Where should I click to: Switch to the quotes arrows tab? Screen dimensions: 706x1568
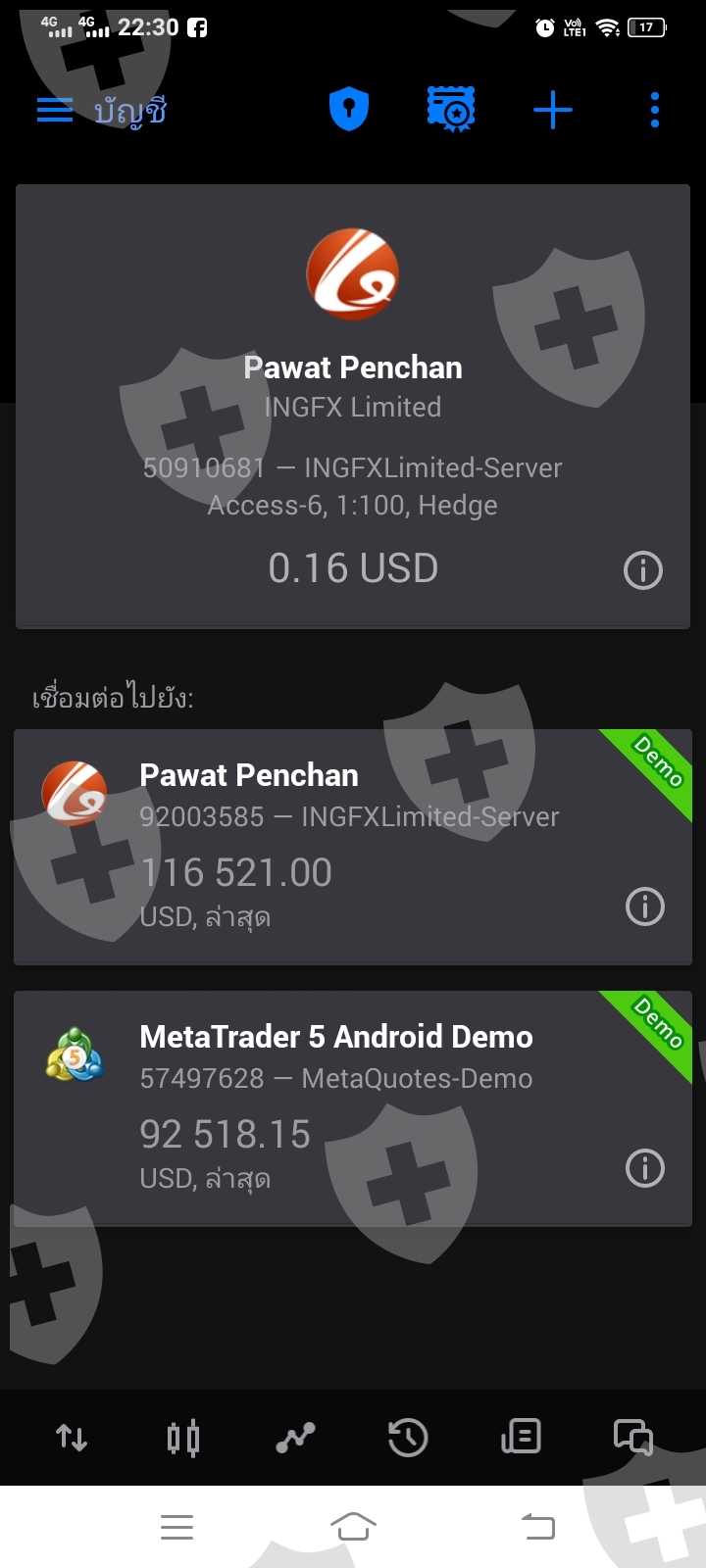pos(72,1438)
